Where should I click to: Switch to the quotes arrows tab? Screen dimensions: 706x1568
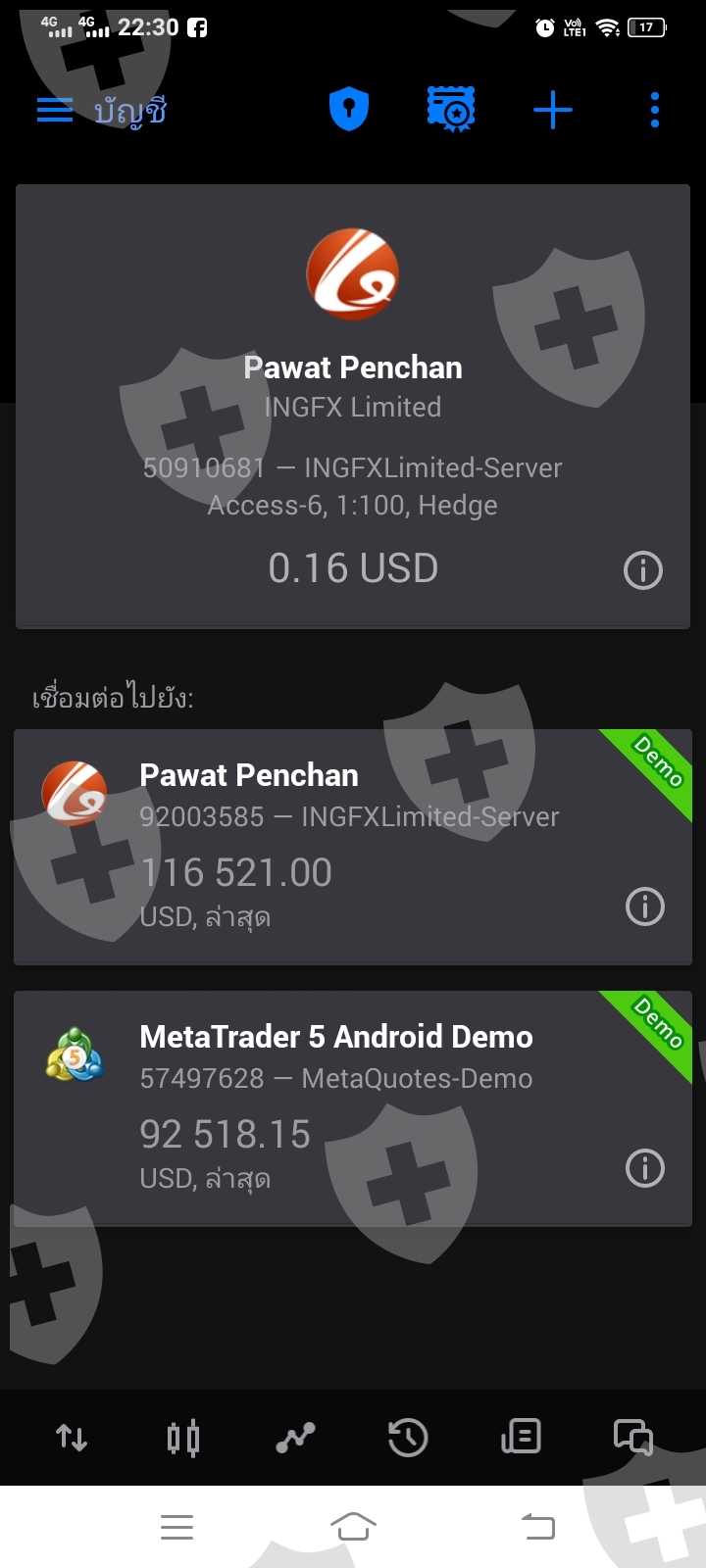pos(72,1438)
